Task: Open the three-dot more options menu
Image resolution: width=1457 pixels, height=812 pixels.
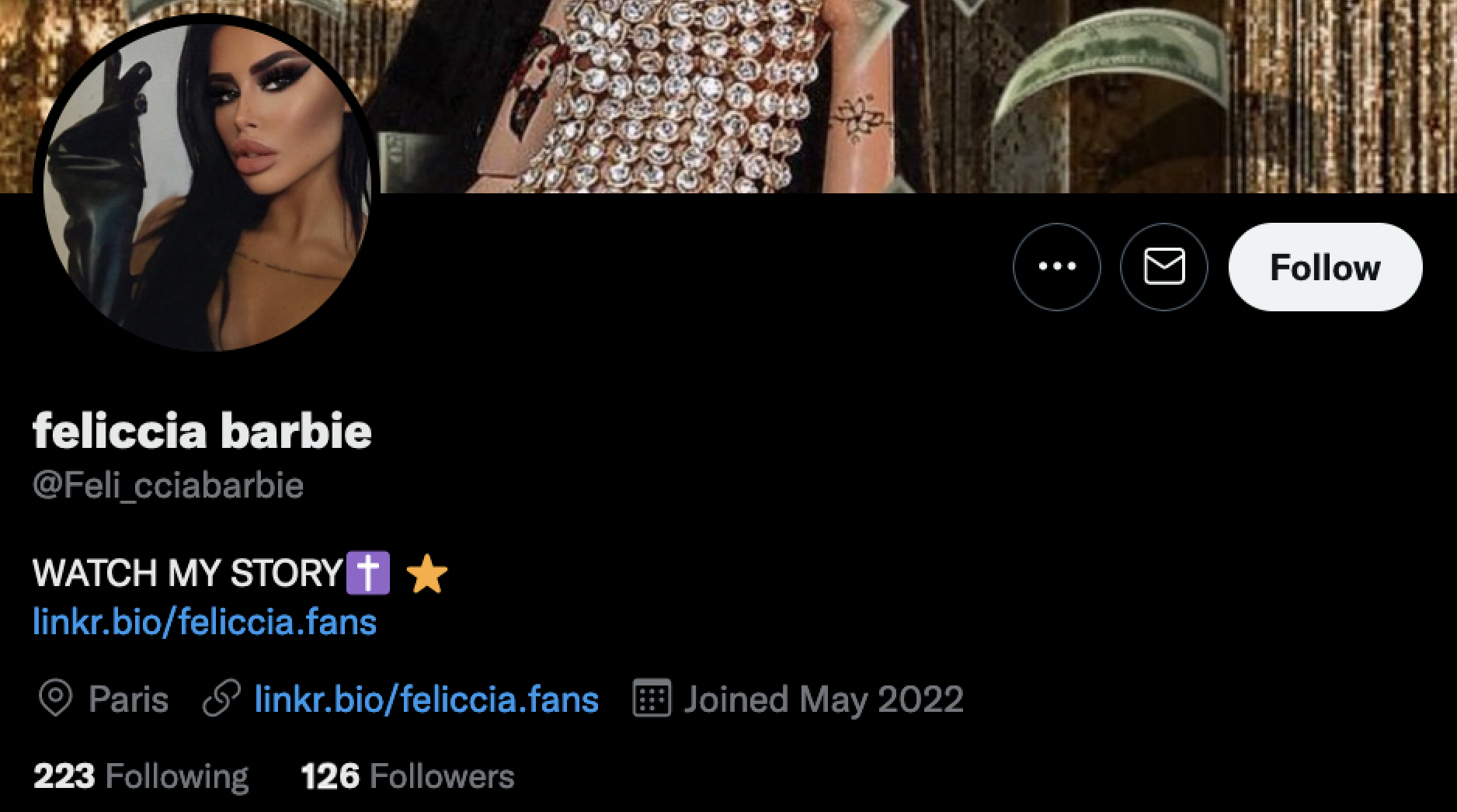Action: click(x=1056, y=267)
